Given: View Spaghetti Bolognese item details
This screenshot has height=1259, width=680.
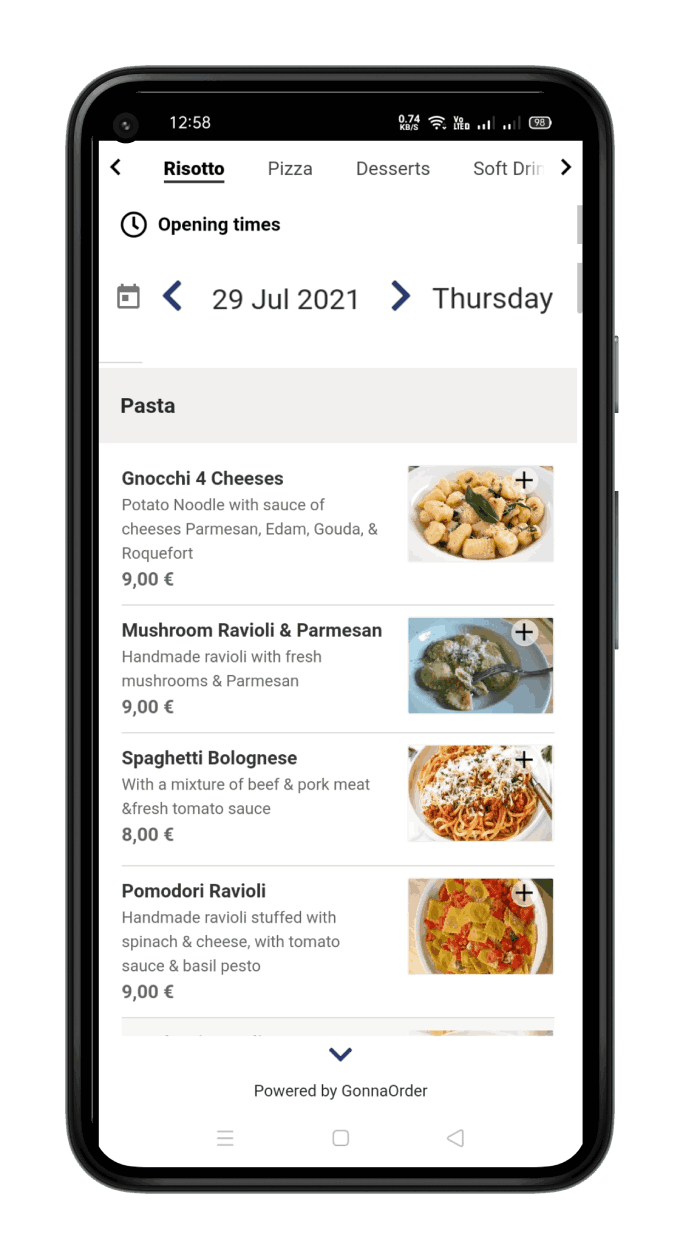Looking at the screenshot, I should tap(210, 759).
